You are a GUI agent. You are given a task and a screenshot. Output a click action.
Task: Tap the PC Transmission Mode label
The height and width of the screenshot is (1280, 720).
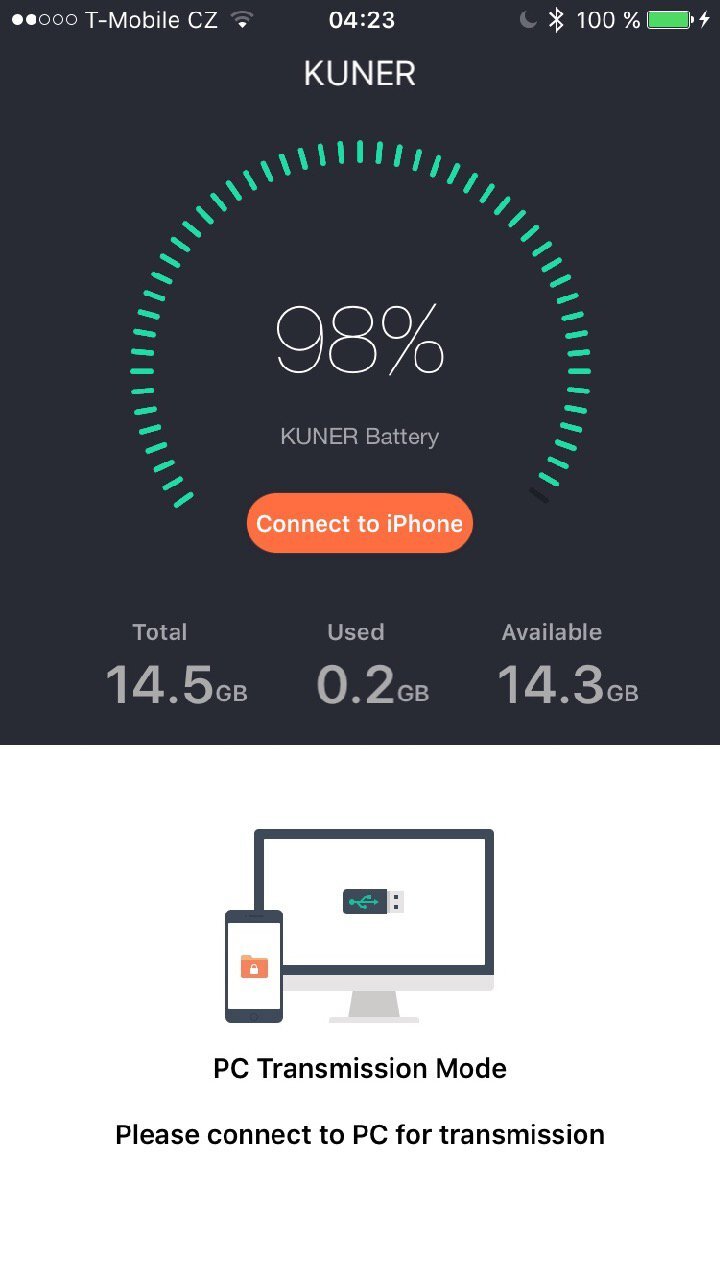tap(360, 1068)
